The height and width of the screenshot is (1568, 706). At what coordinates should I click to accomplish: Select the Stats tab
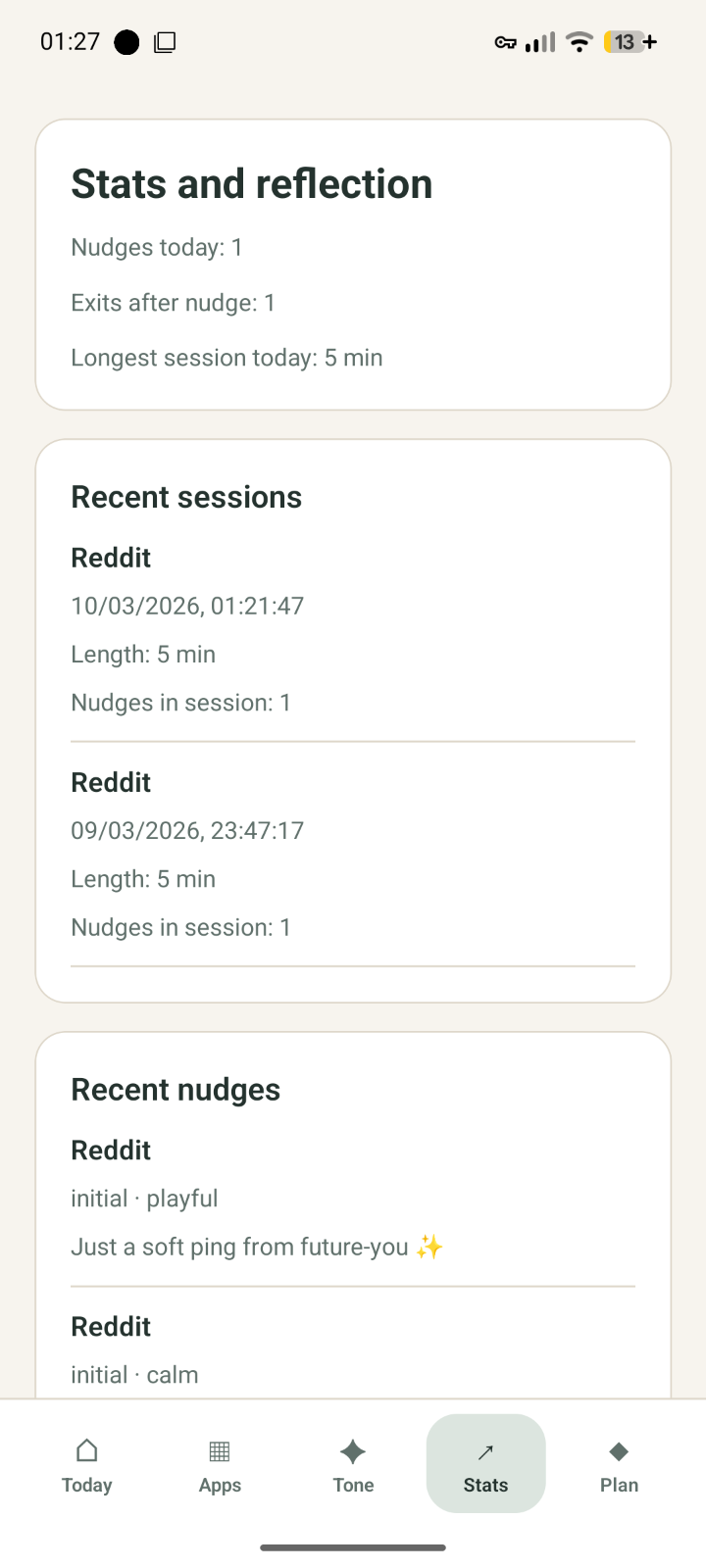click(485, 1464)
